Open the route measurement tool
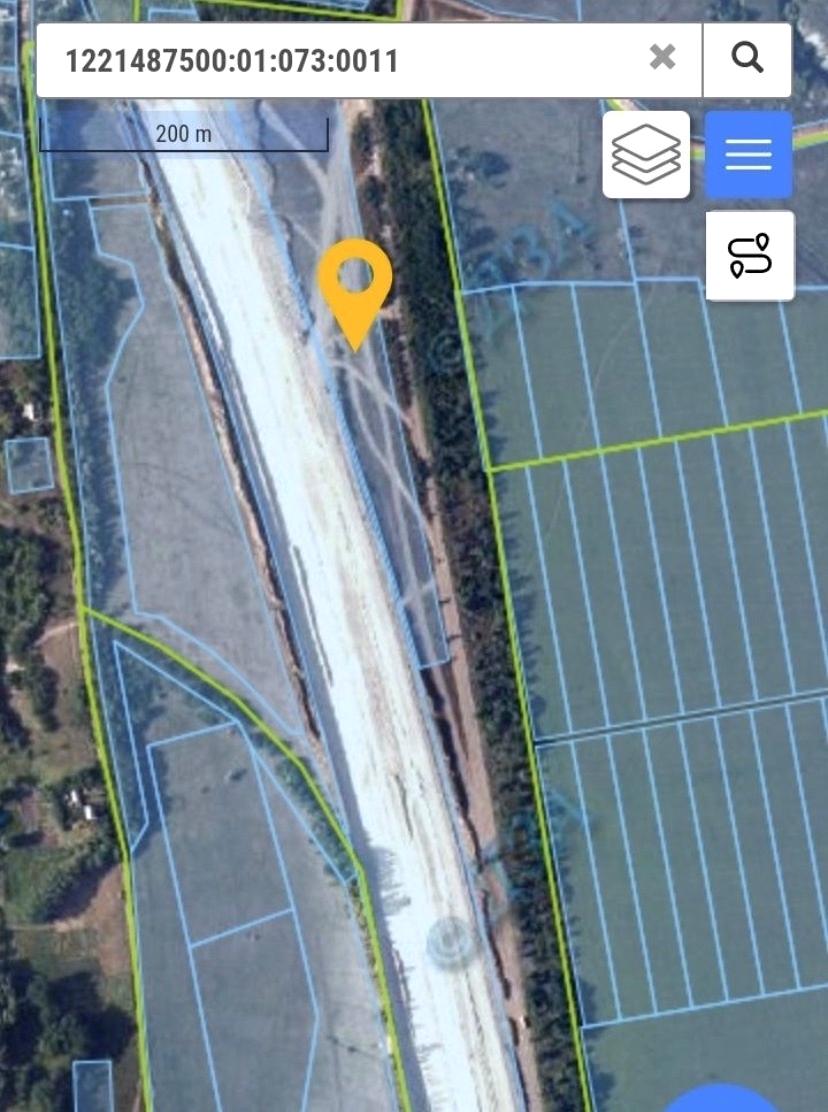Image resolution: width=828 pixels, height=1112 pixels. point(750,256)
